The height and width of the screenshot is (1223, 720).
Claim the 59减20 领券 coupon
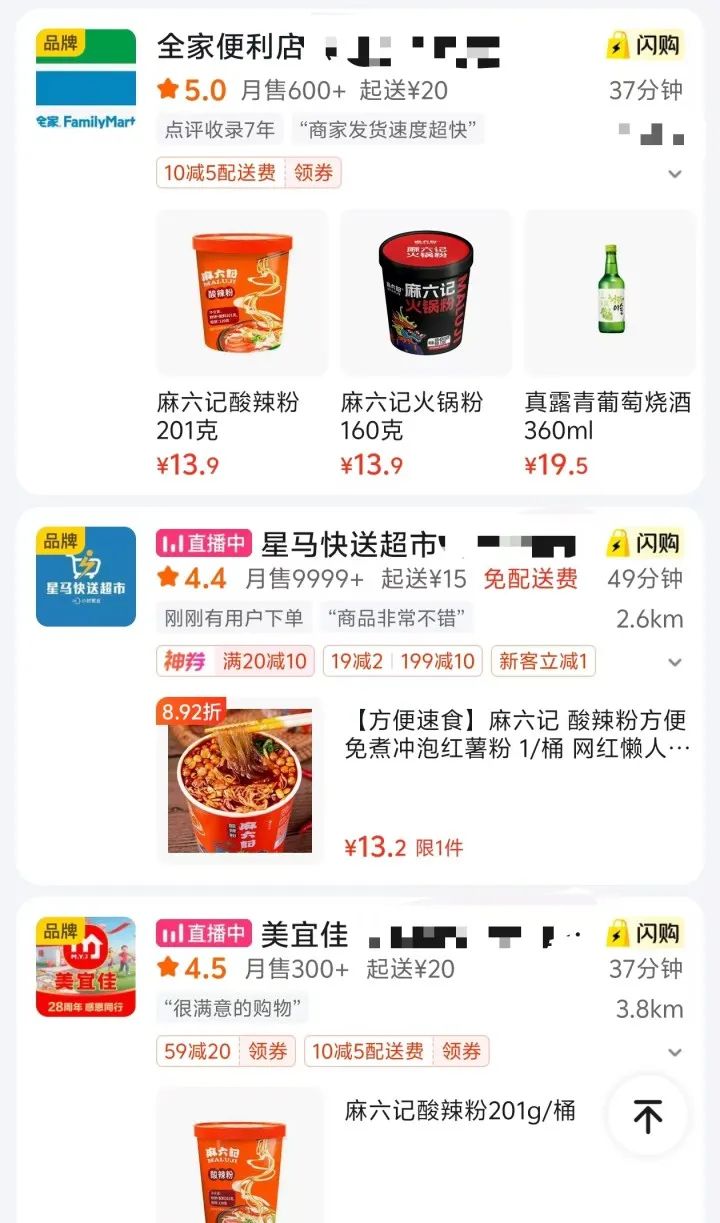pos(267,1051)
